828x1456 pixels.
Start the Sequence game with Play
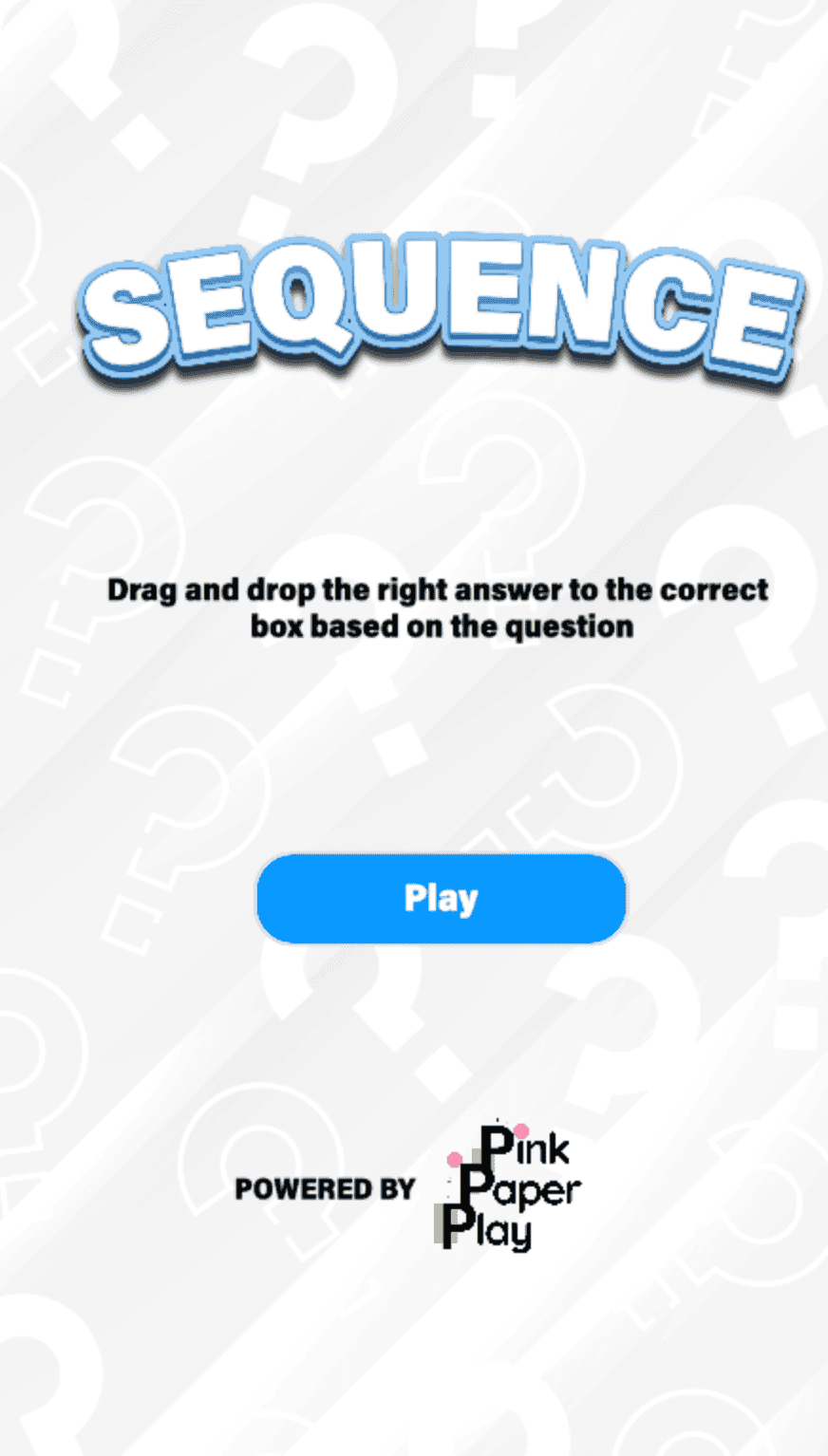(x=441, y=898)
